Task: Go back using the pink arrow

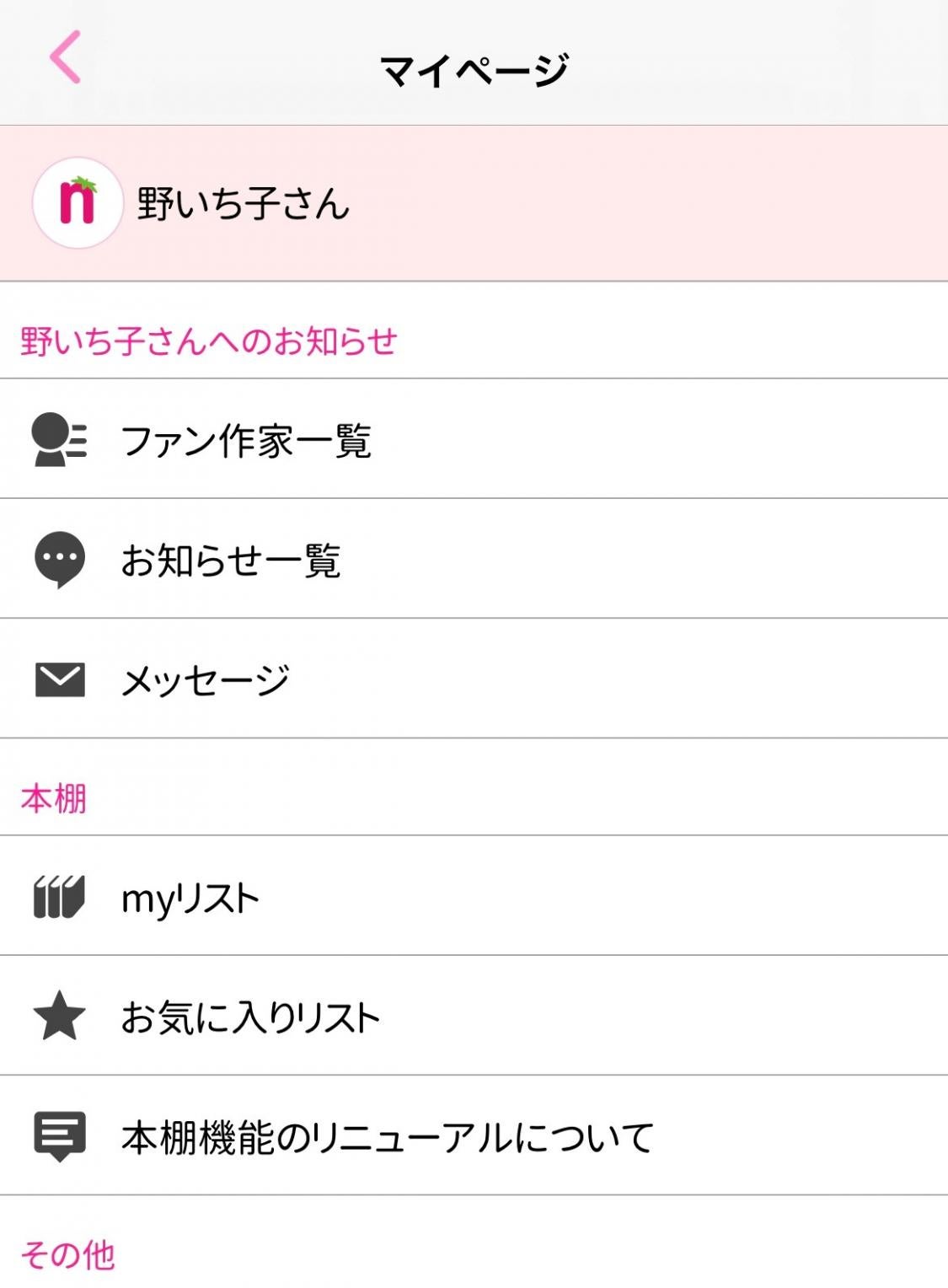Action: pyautogui.click(x=65, y=57)
